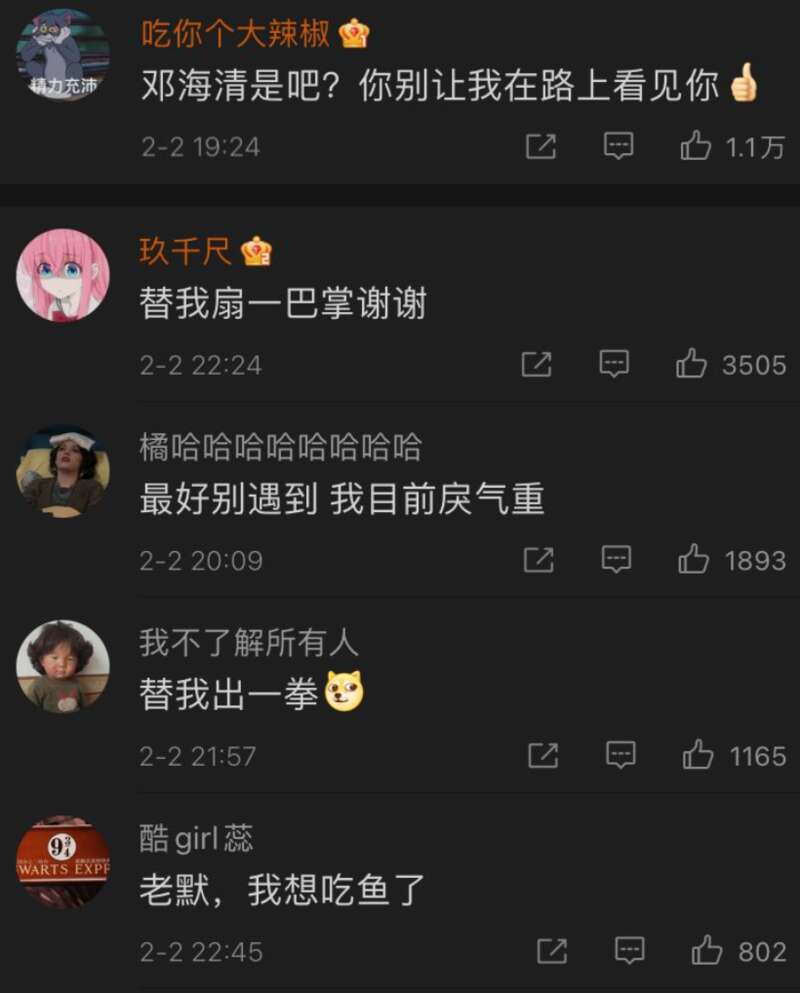Forward the comment from 酷girl蕊

tap(551, 950)
